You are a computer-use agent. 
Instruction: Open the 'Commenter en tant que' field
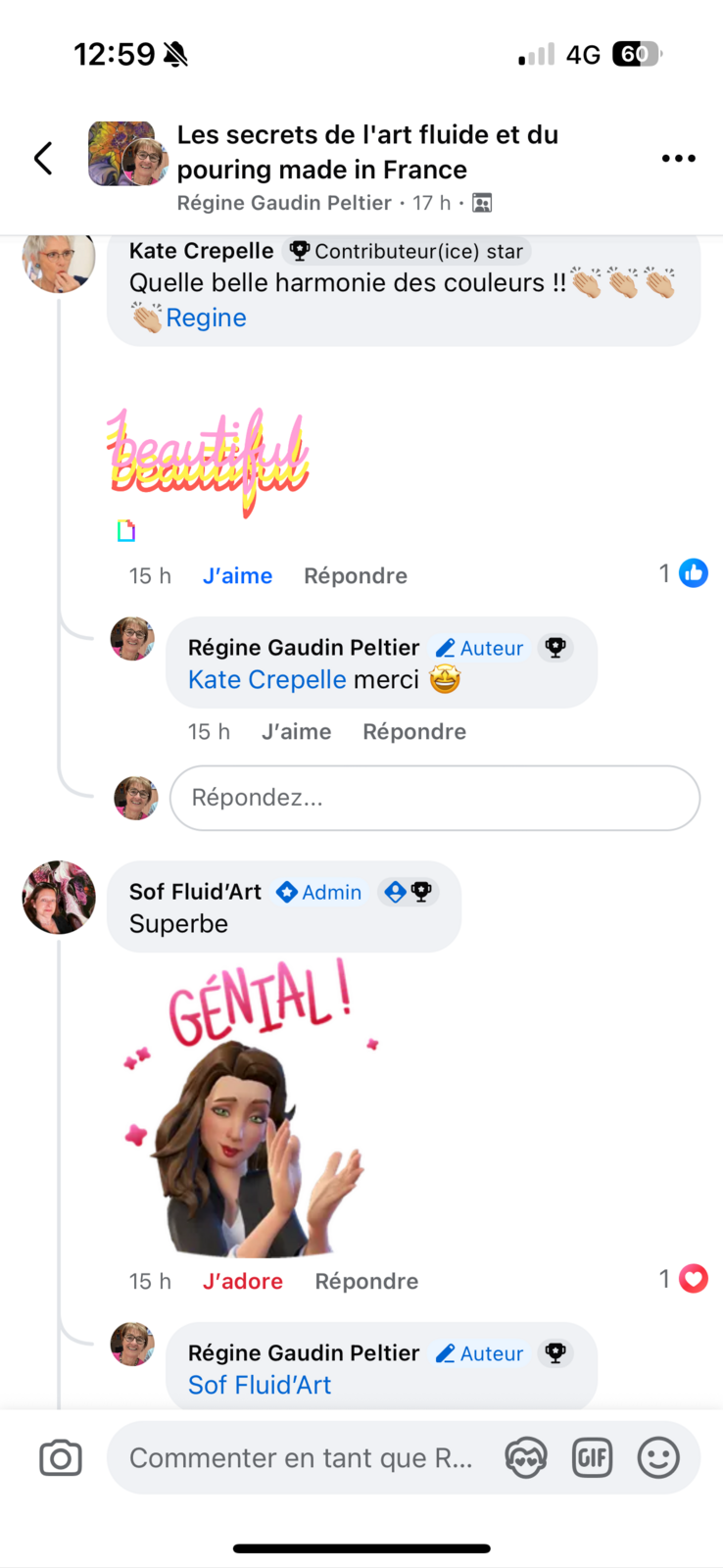coord(301,1458)
